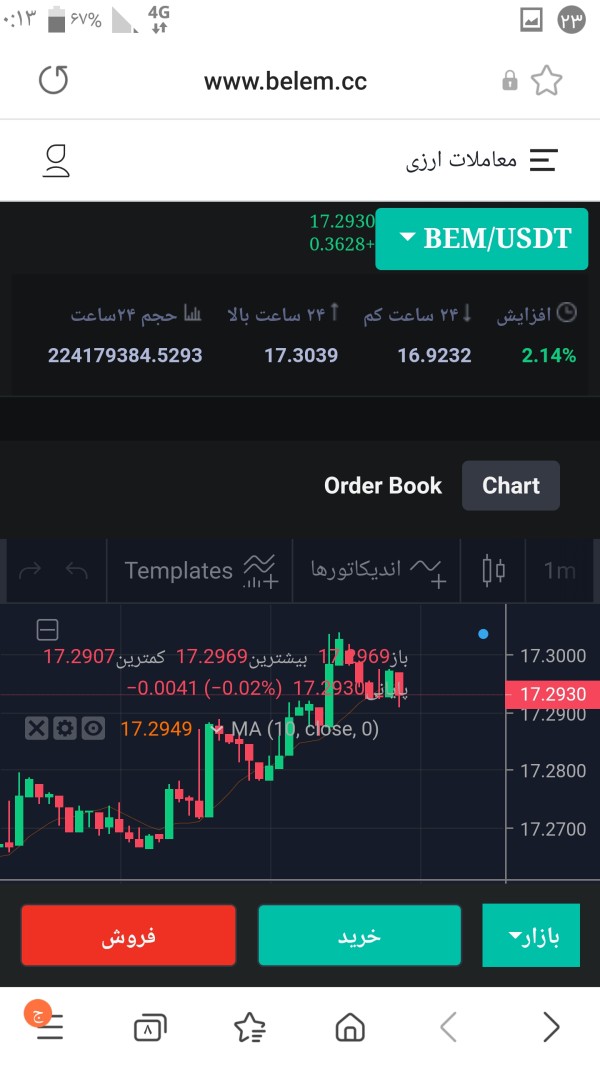Tap the red فروش sell button
The image size is (600, 1067).
[x=129, y=936]
